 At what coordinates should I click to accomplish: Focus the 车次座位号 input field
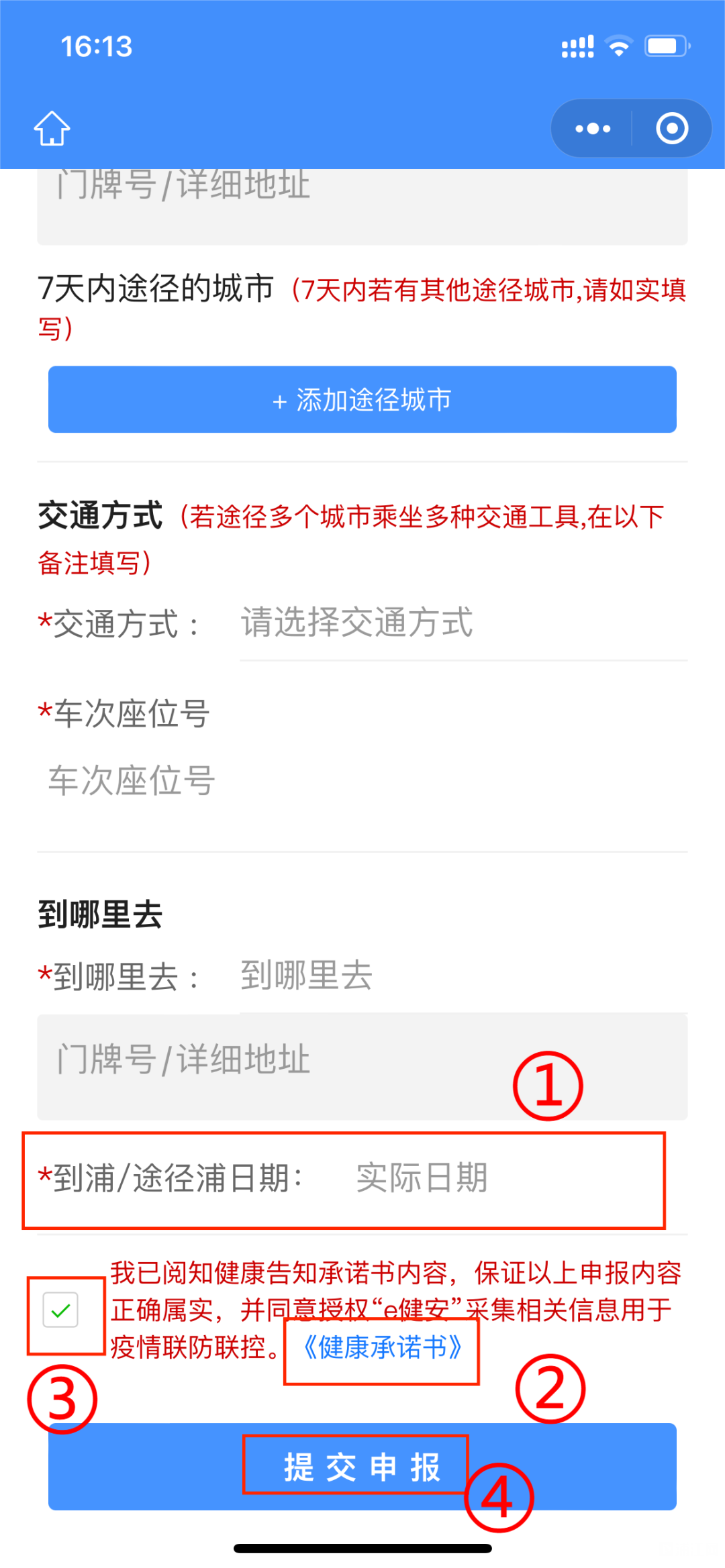tap(362, 781)
